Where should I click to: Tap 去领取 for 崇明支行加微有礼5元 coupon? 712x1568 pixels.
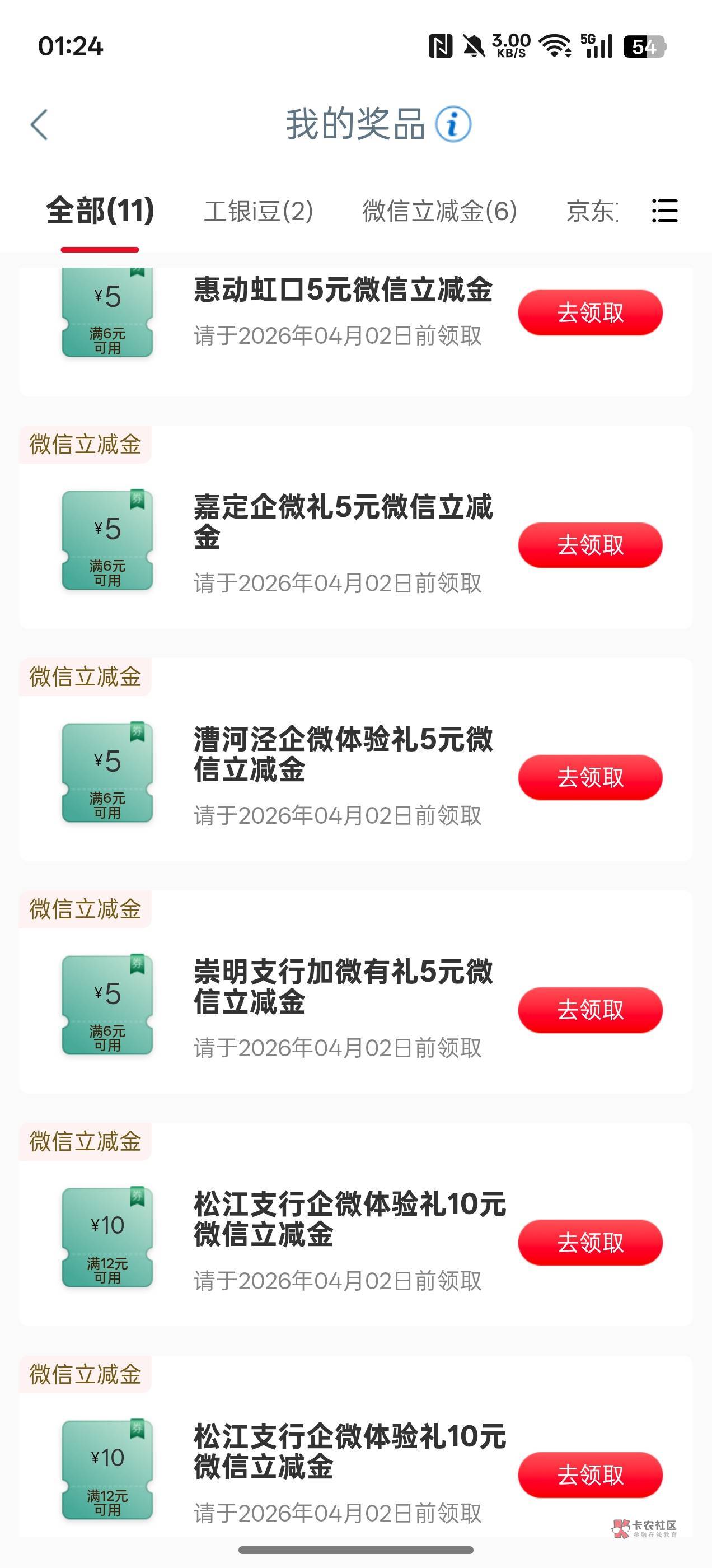tap(591, 1010)
